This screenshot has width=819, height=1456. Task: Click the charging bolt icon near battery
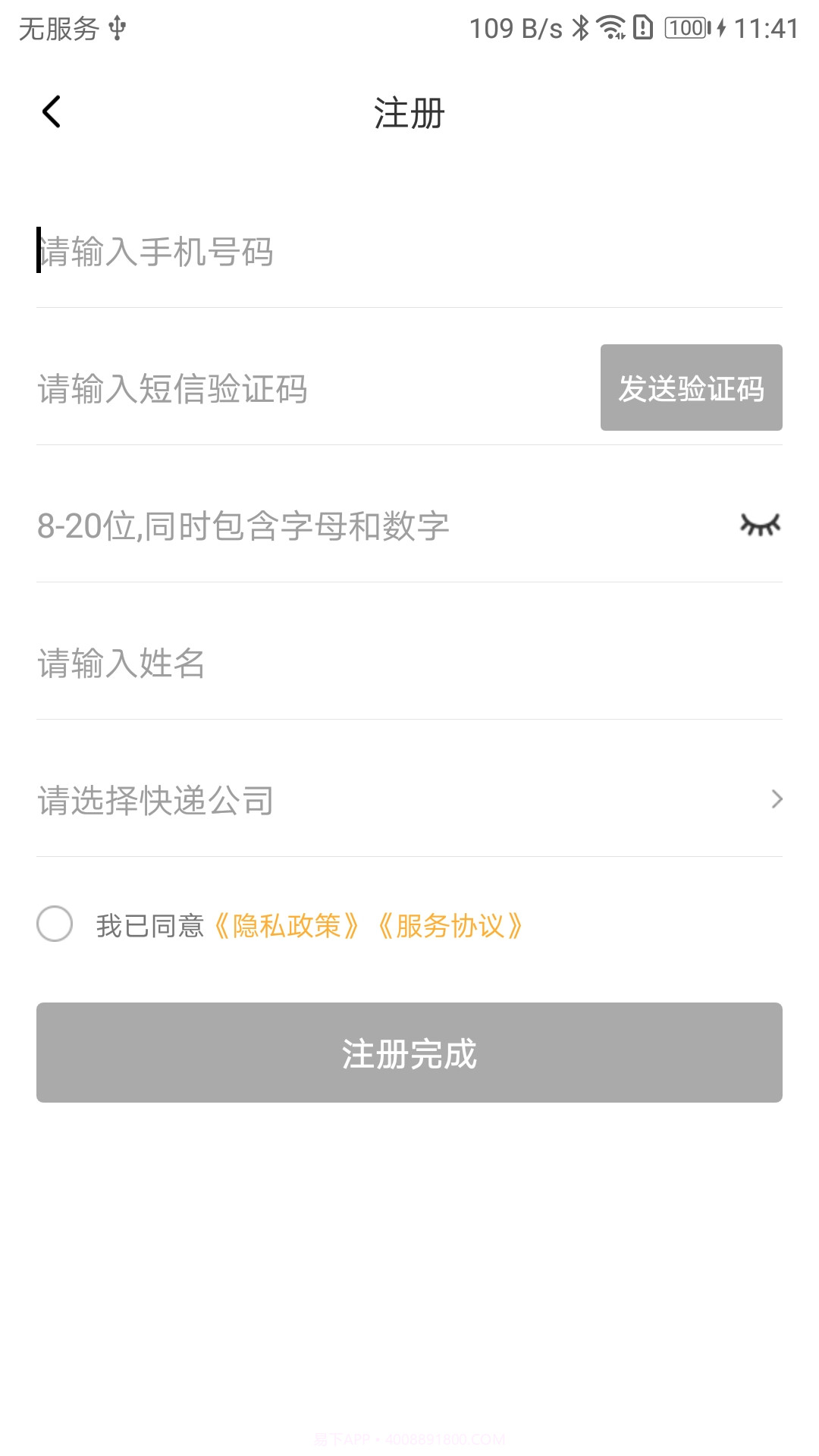[722, 27]
